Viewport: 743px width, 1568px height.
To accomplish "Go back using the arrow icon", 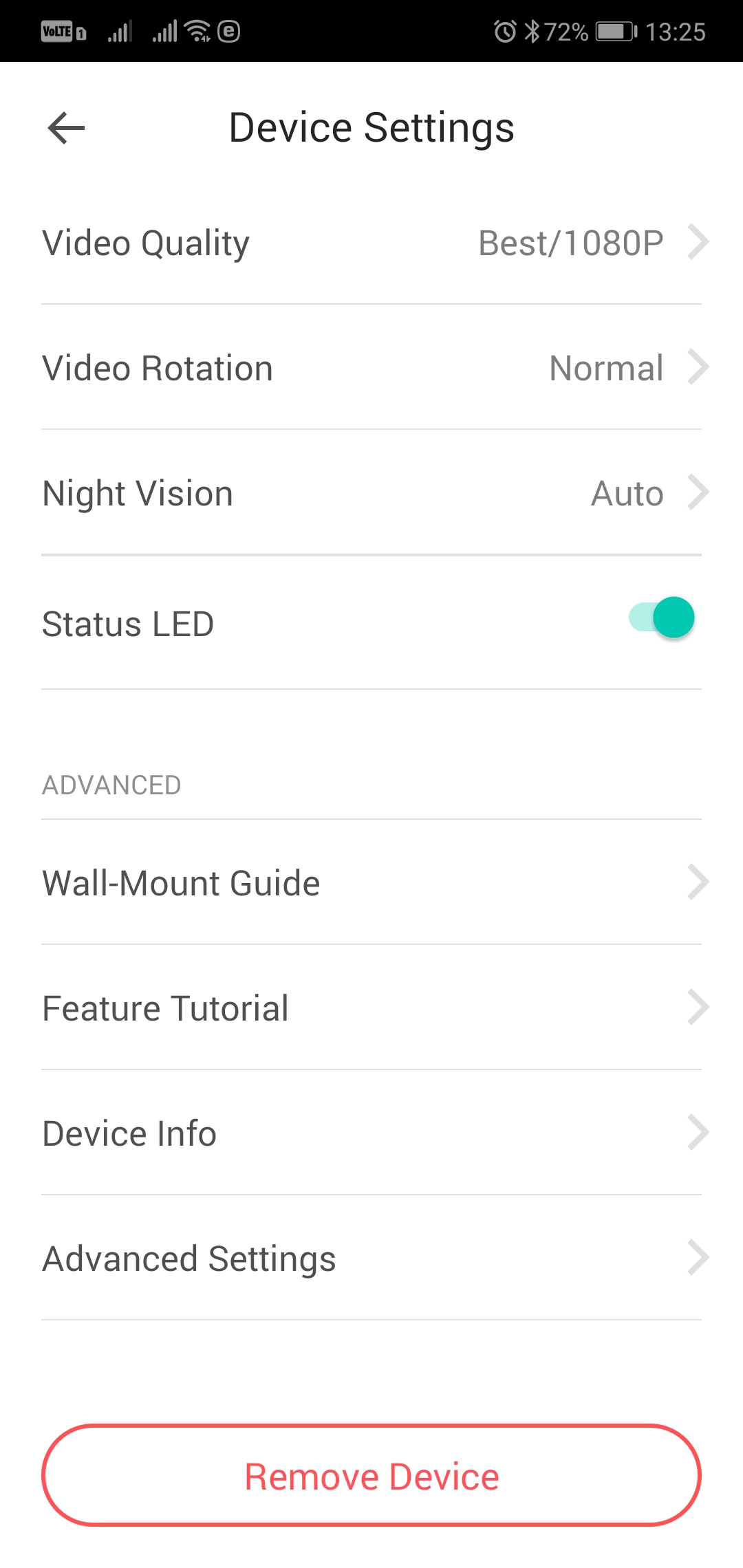I will tap(66, 128).
